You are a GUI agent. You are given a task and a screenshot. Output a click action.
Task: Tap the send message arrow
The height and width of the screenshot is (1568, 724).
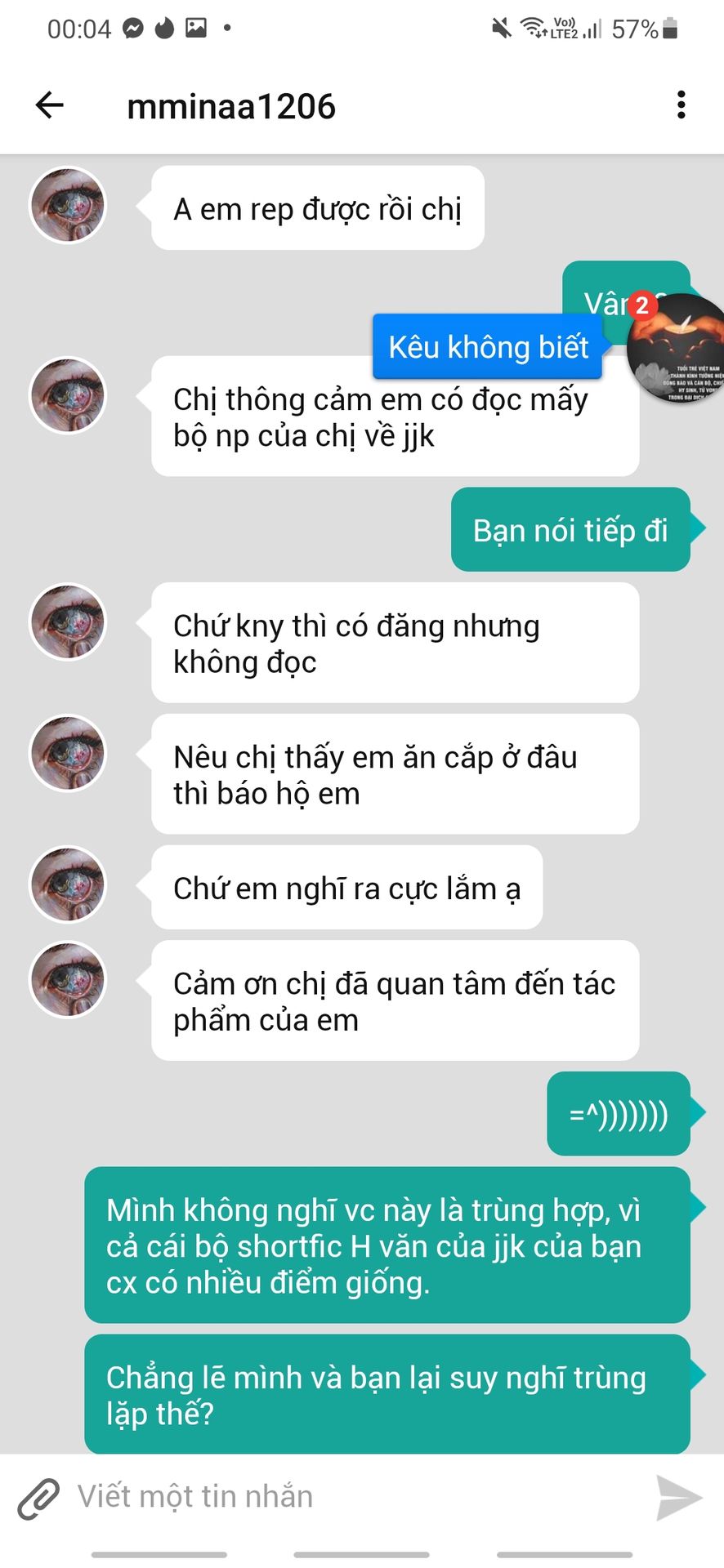click(x=678, y=1498)
